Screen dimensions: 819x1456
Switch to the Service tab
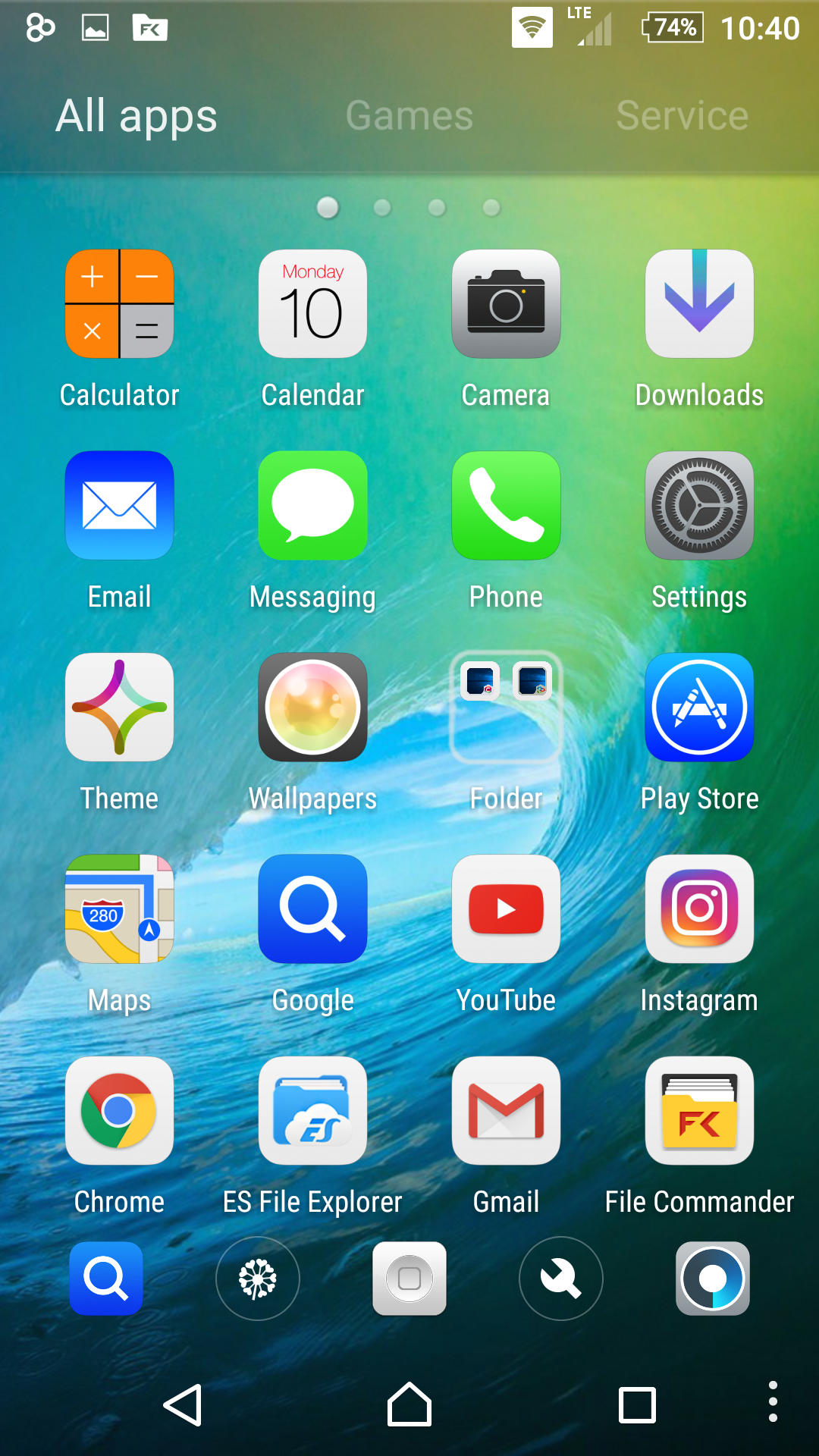(x=681, y=115)
